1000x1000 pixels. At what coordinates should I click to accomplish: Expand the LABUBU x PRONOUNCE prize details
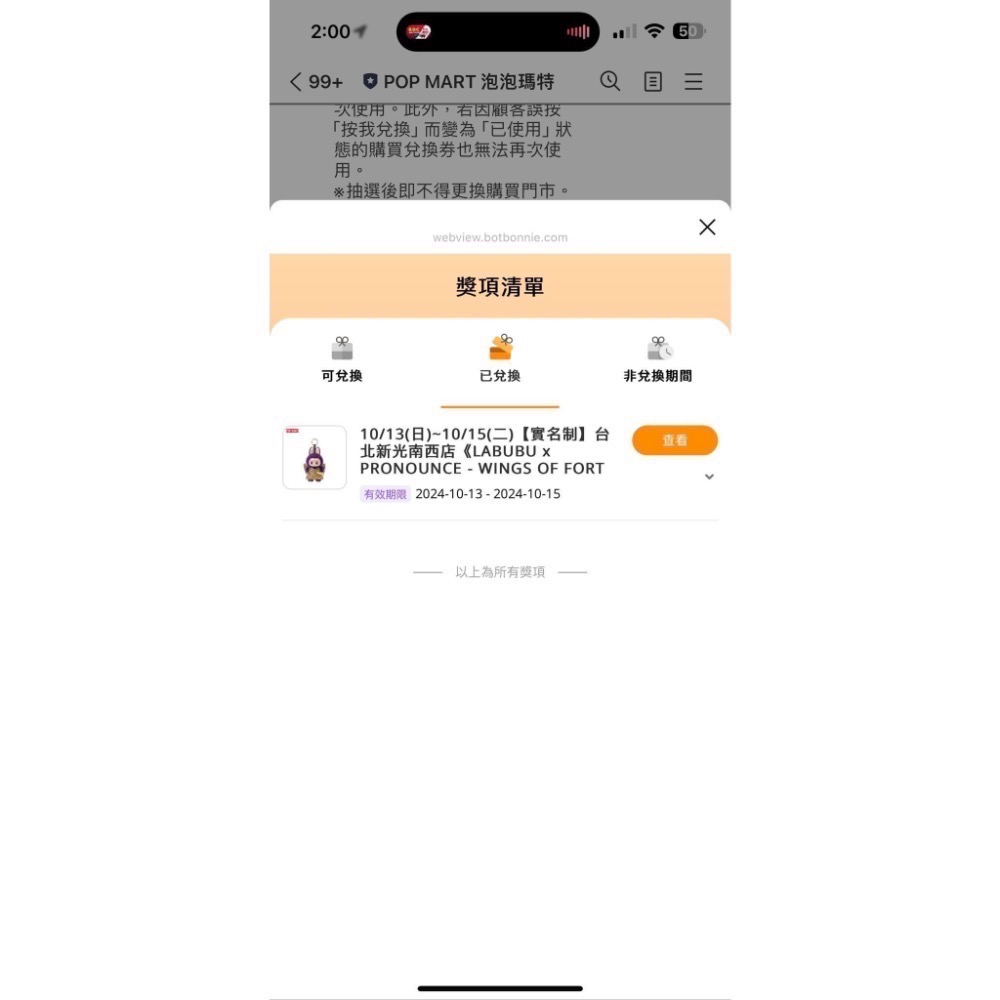pyautogui.click(x=709, y=477)
